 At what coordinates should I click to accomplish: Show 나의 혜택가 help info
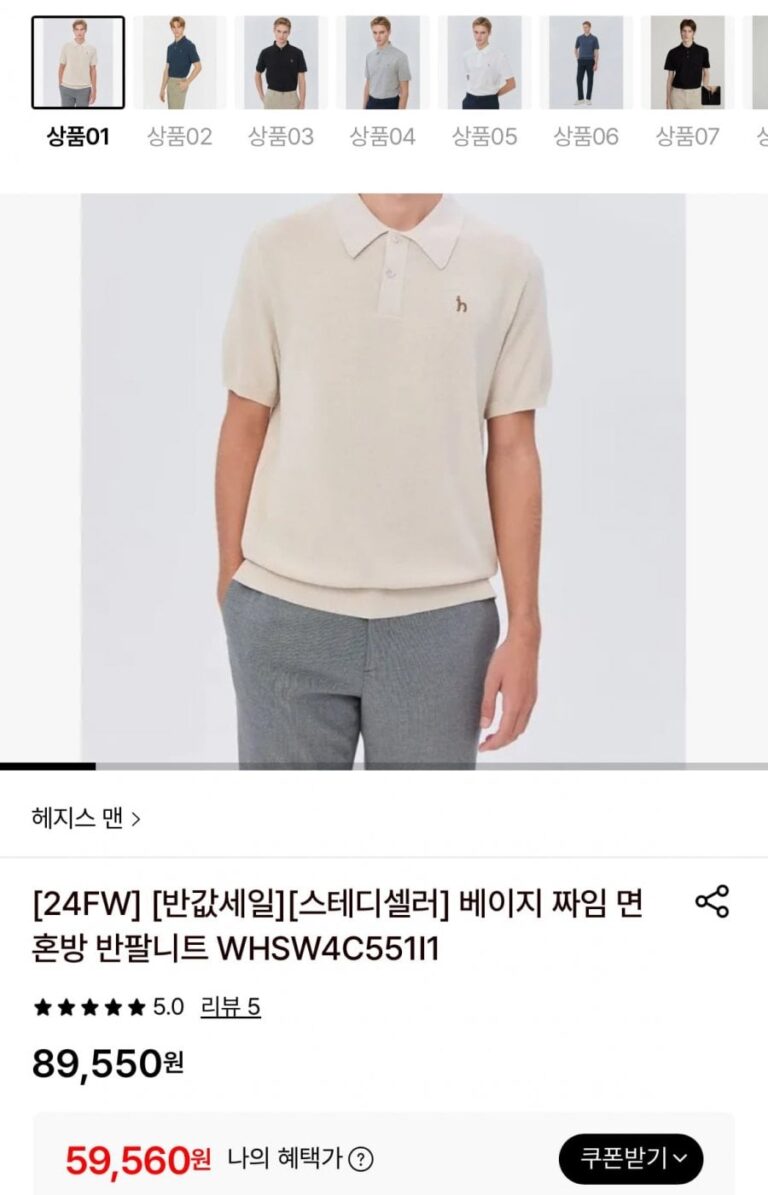pos(361,1159)
